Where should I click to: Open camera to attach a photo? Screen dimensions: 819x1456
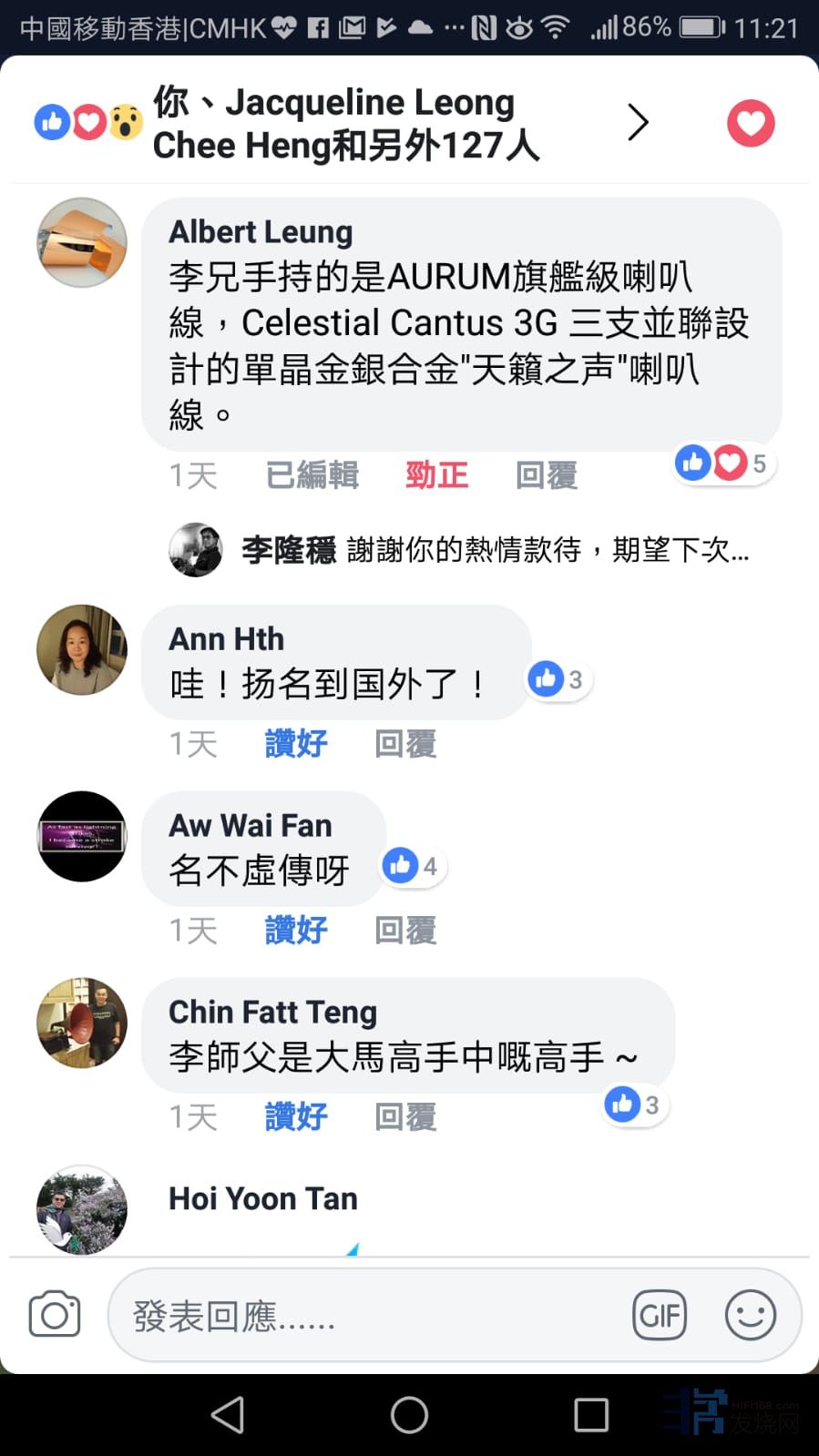(55, 1315)
